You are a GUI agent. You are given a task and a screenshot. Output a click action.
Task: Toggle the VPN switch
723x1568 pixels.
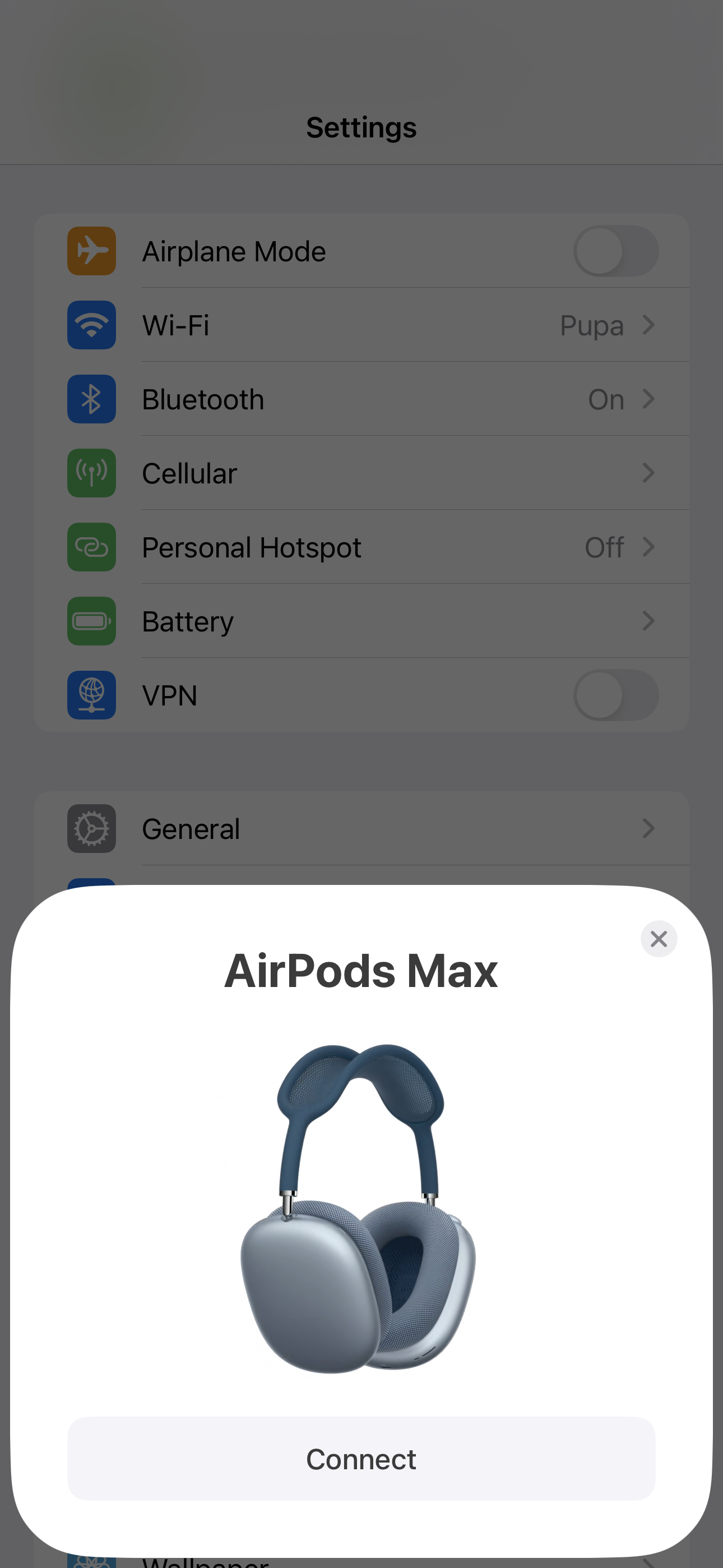(x=615, y=695)
